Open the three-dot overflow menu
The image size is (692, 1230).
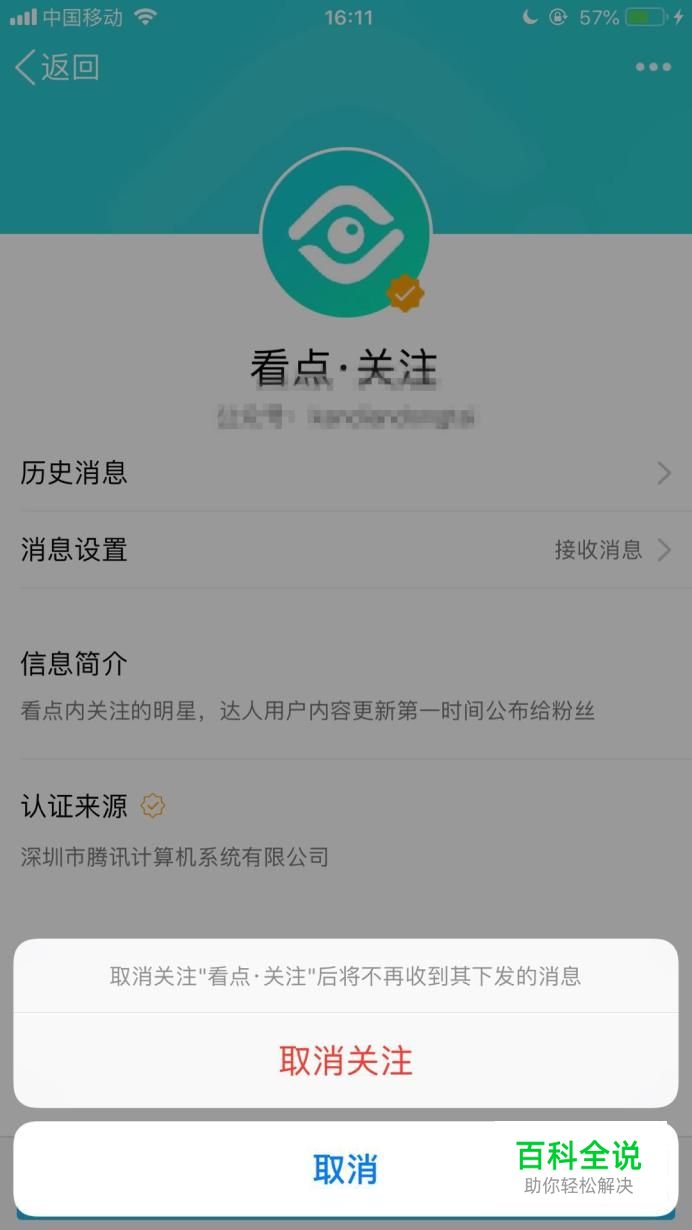(653, 67)
